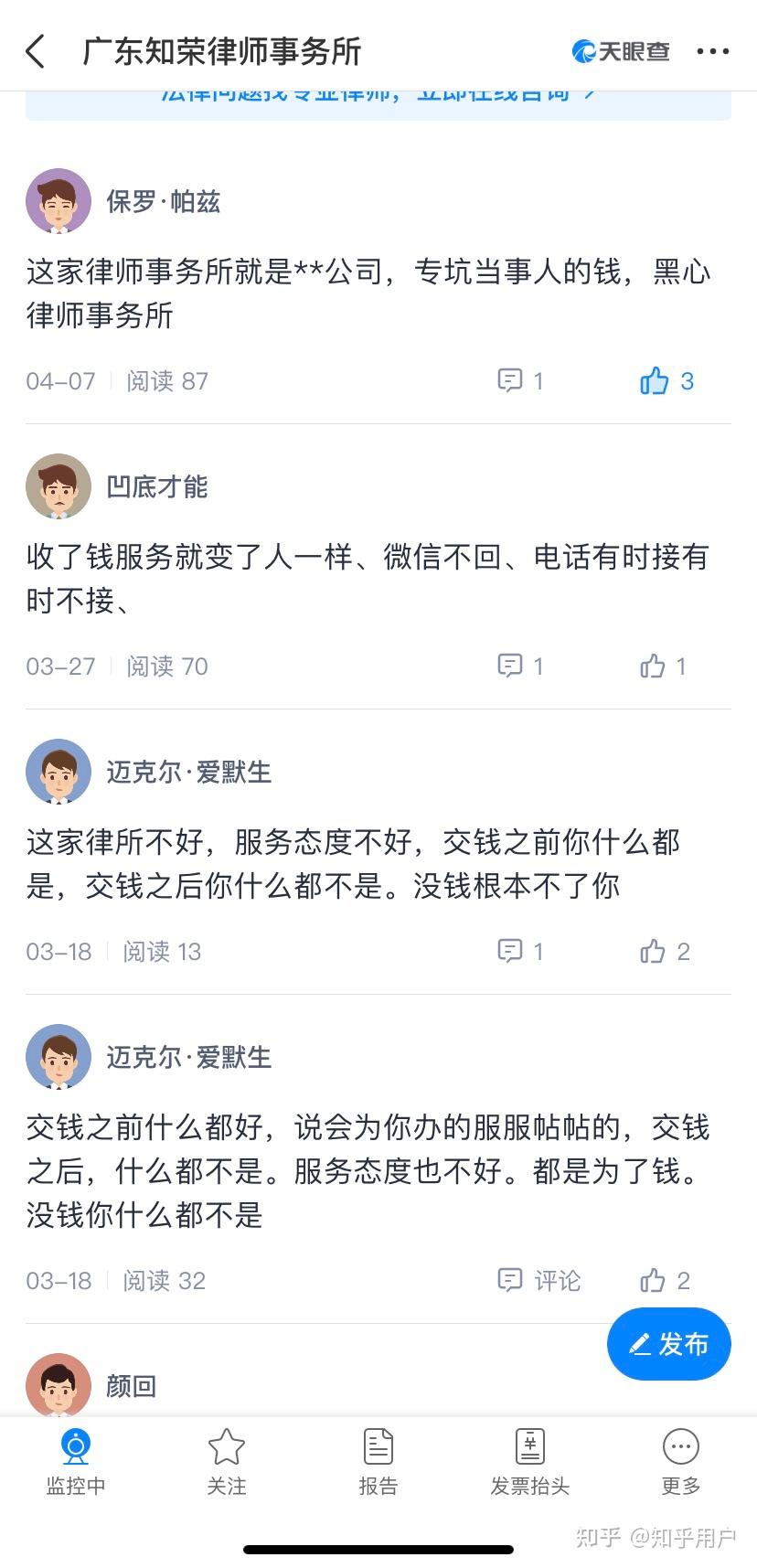
Task: Tap the 阅读 87 read count
Action: click(x=165, y=381)
